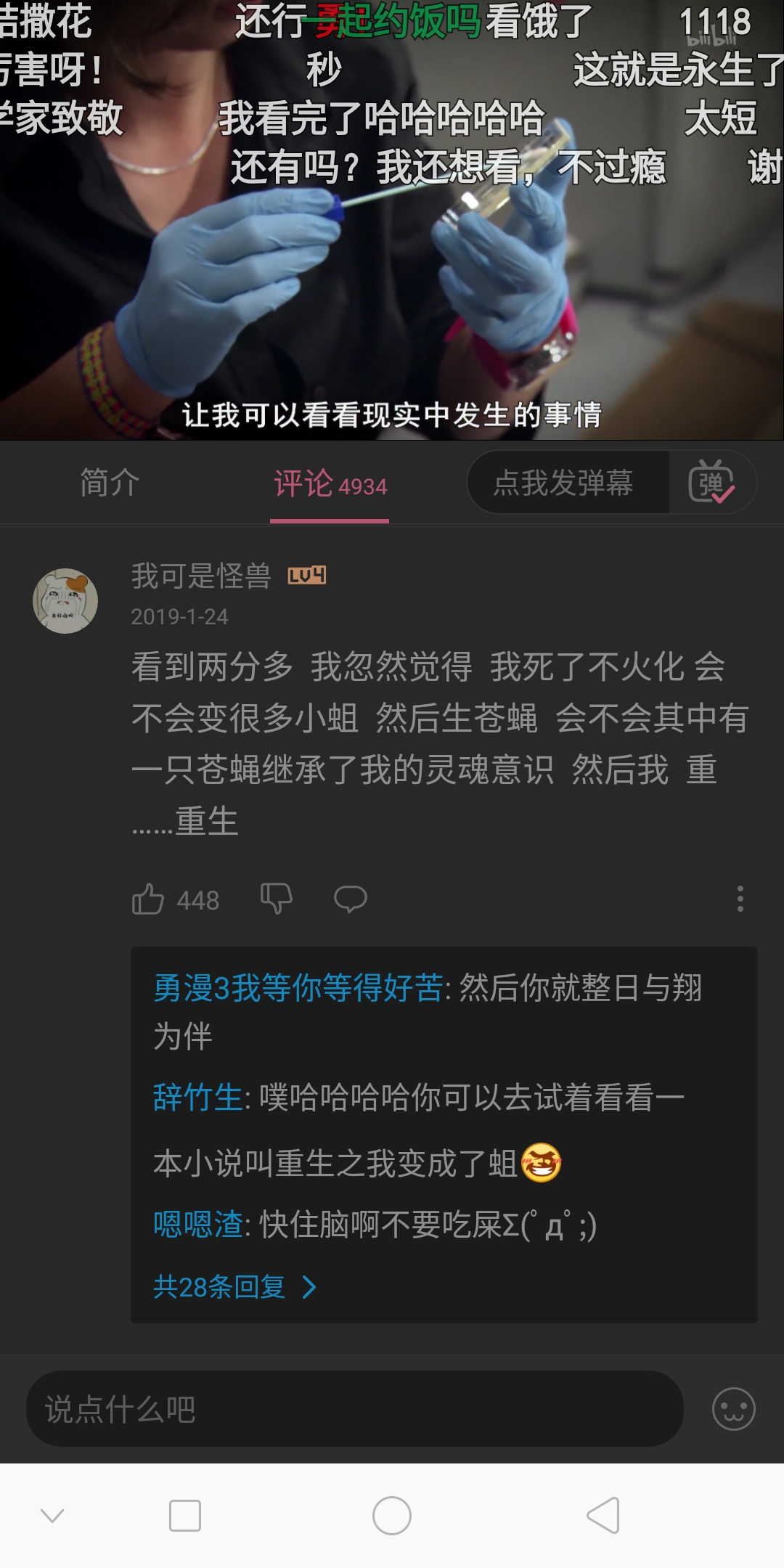Dislike the comment by 我可是怪兽

tap(274, 899)
